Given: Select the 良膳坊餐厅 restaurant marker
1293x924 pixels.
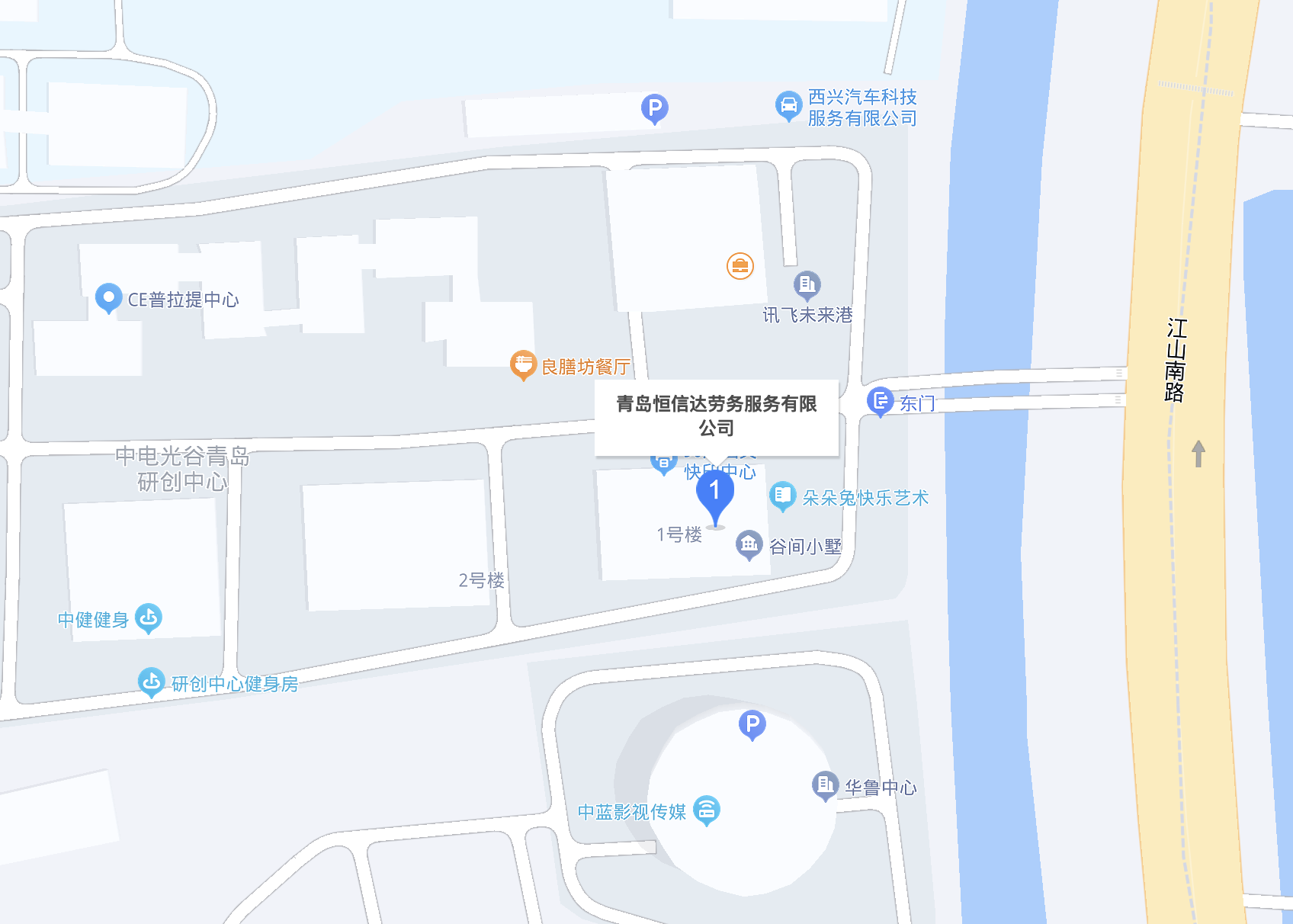Looking at the screenshot, I should click(x=523, y=364).
